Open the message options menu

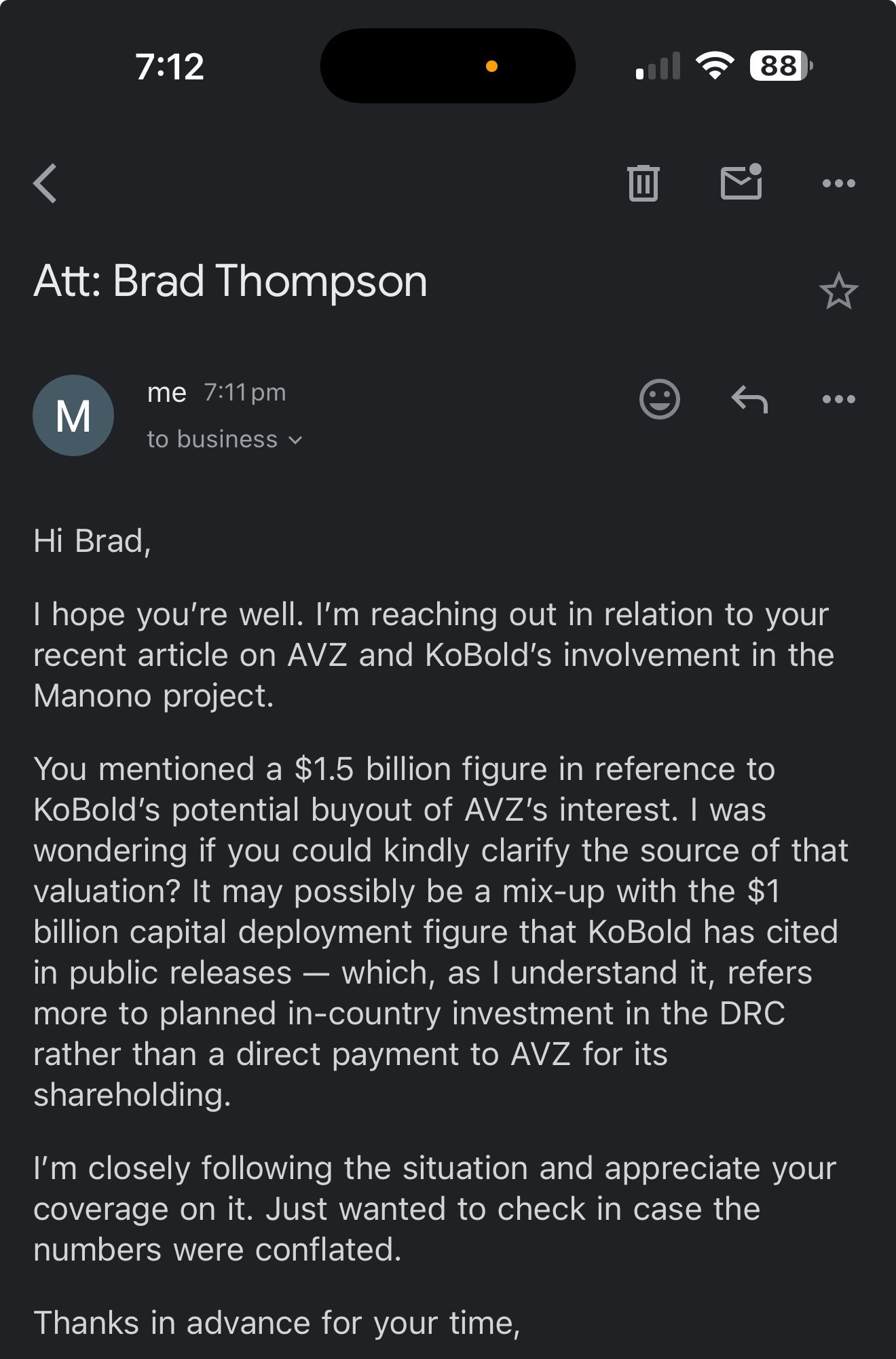click(838, 399)
